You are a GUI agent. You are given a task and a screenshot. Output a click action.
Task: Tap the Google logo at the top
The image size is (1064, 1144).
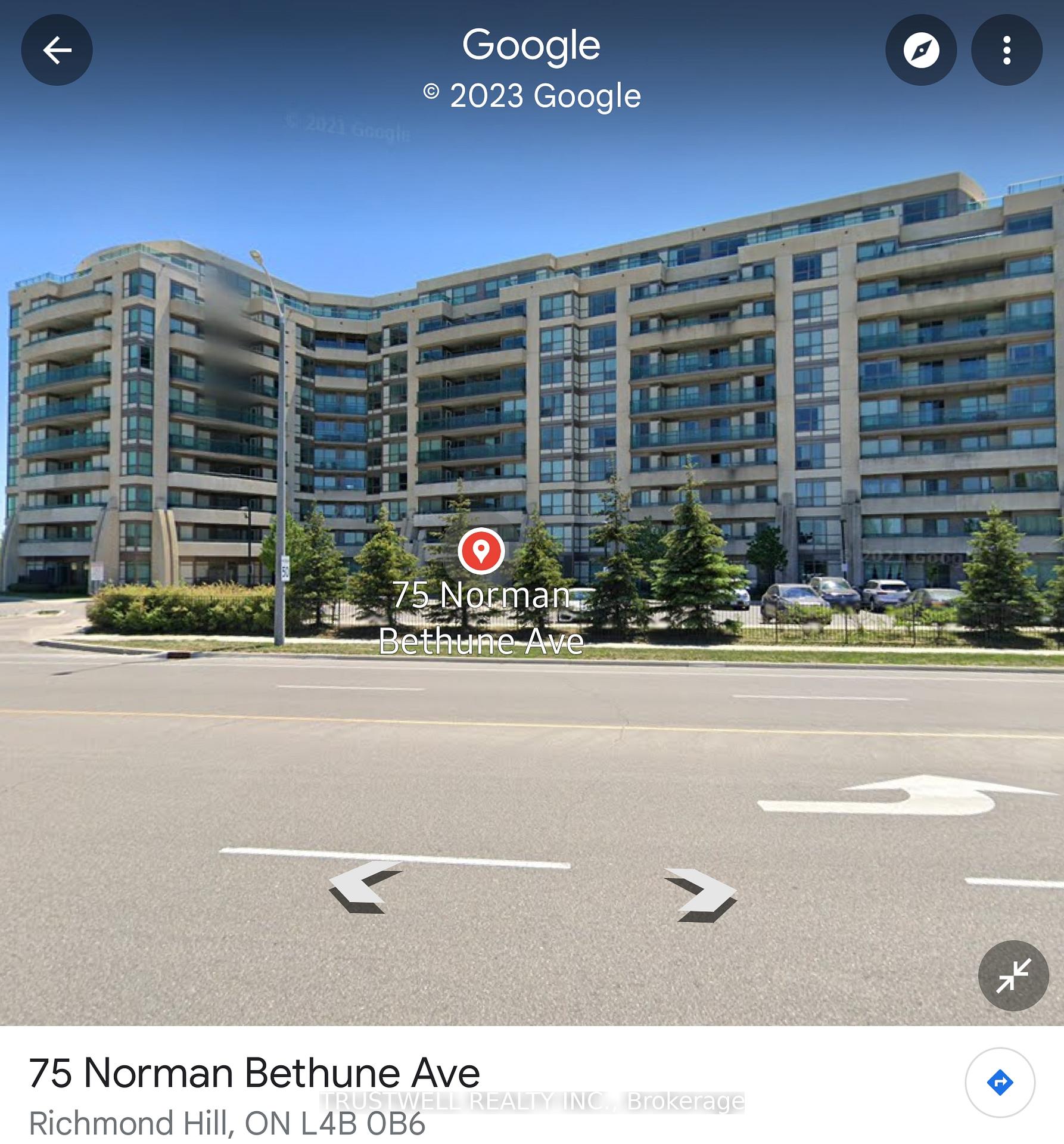click(531, 45)
